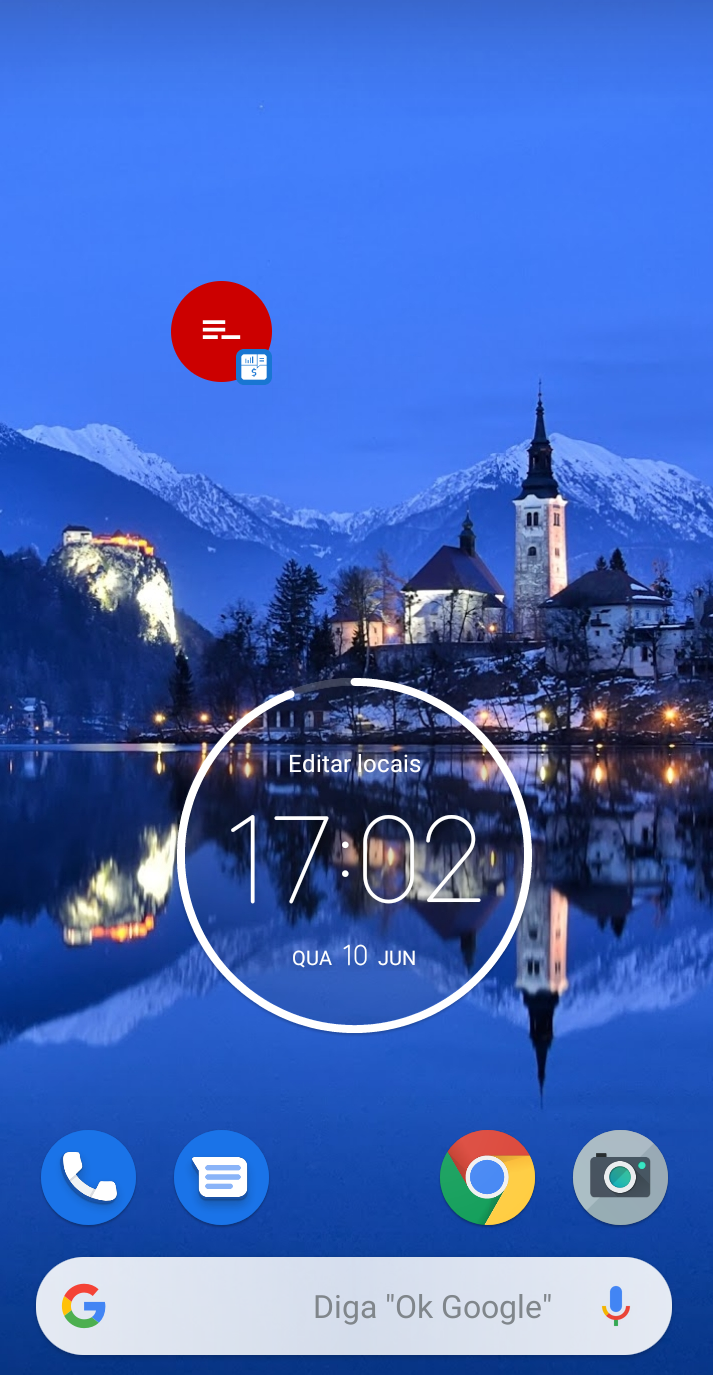The height and width of the screenshot is (1375, 713).
Task: Open the Messages app
Action: [221, 1178]
